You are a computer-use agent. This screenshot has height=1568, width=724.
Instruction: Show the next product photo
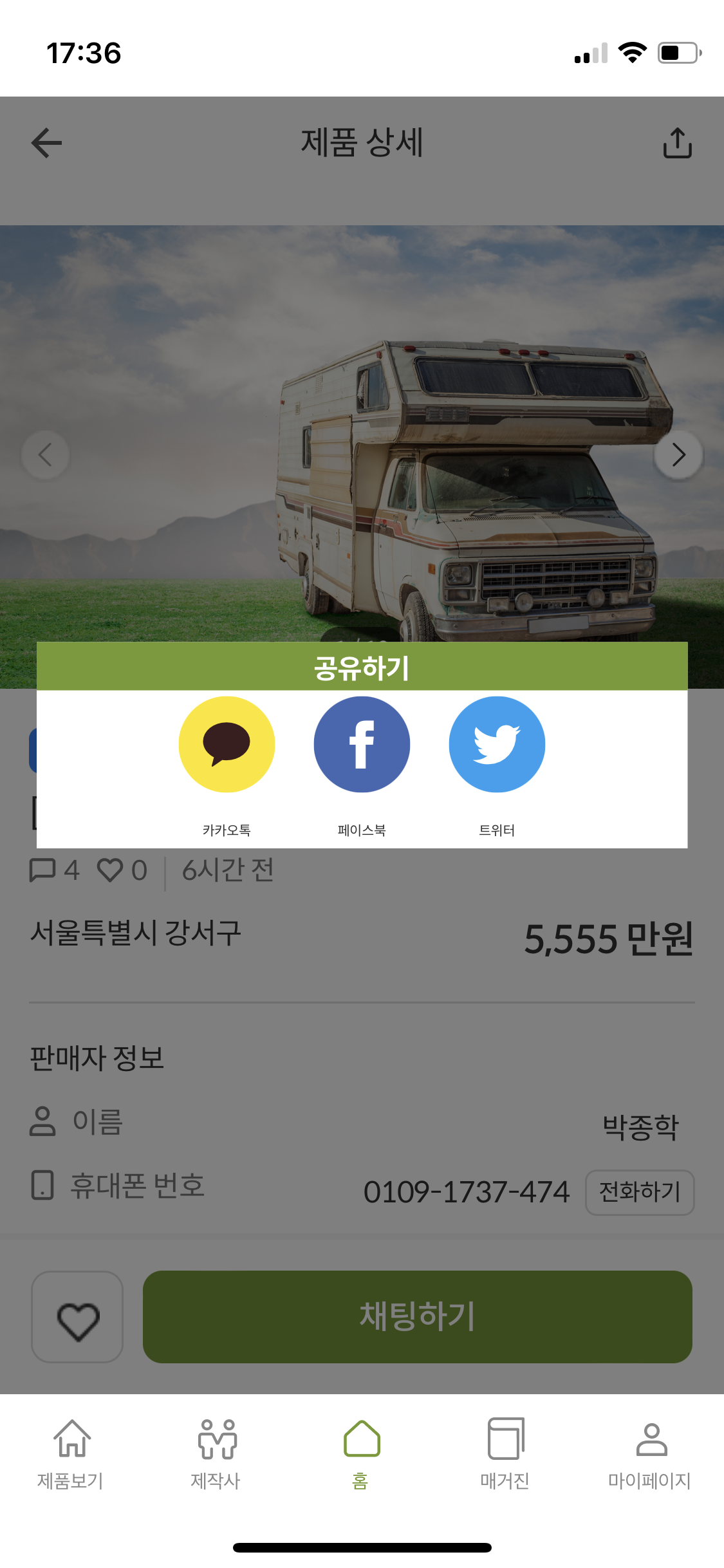(678, 455)
